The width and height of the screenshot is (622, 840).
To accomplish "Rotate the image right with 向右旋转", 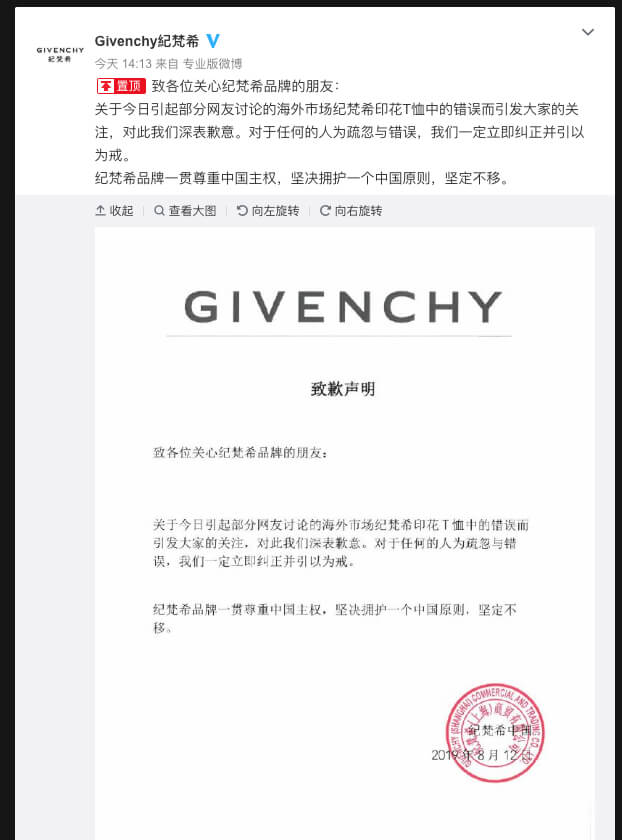I will click(351, 211).
